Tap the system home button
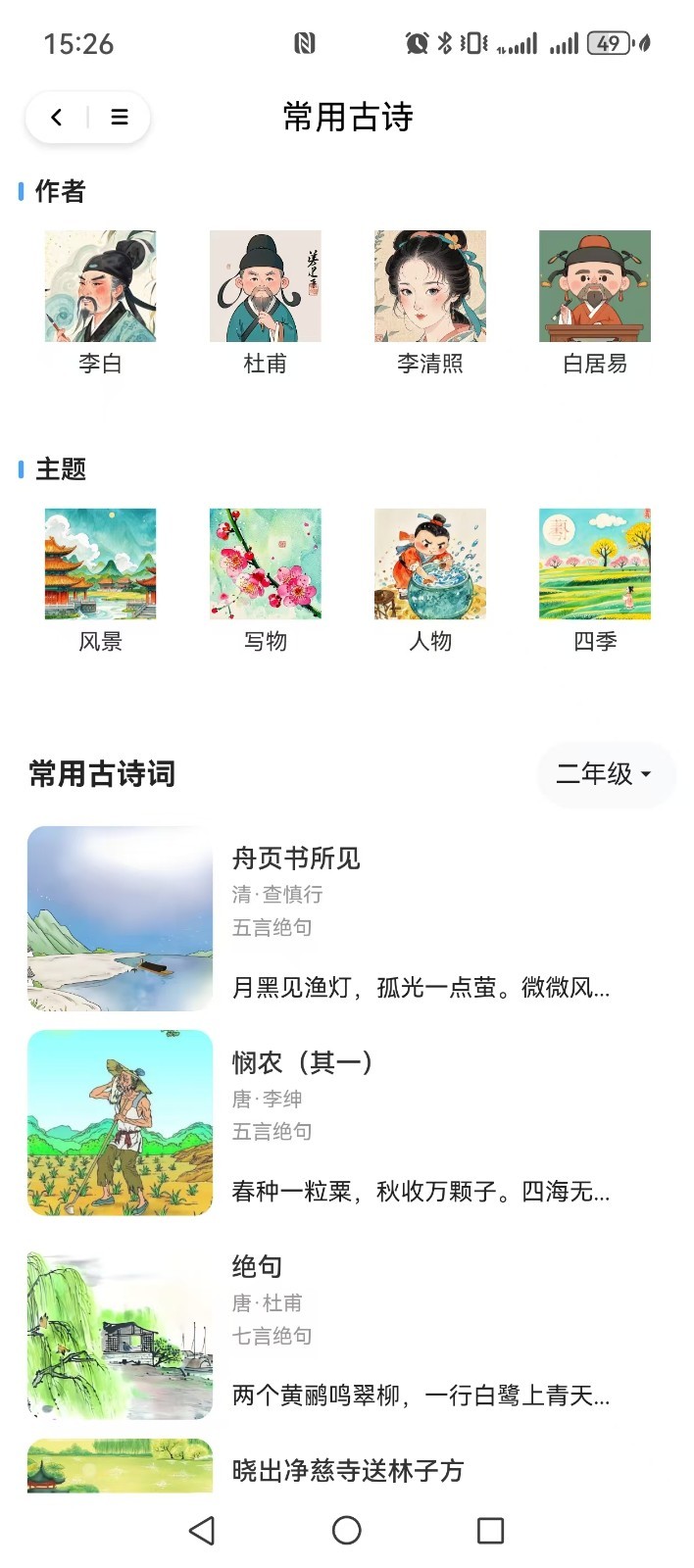The image size is (694, 1568). tap(347, 1530)
